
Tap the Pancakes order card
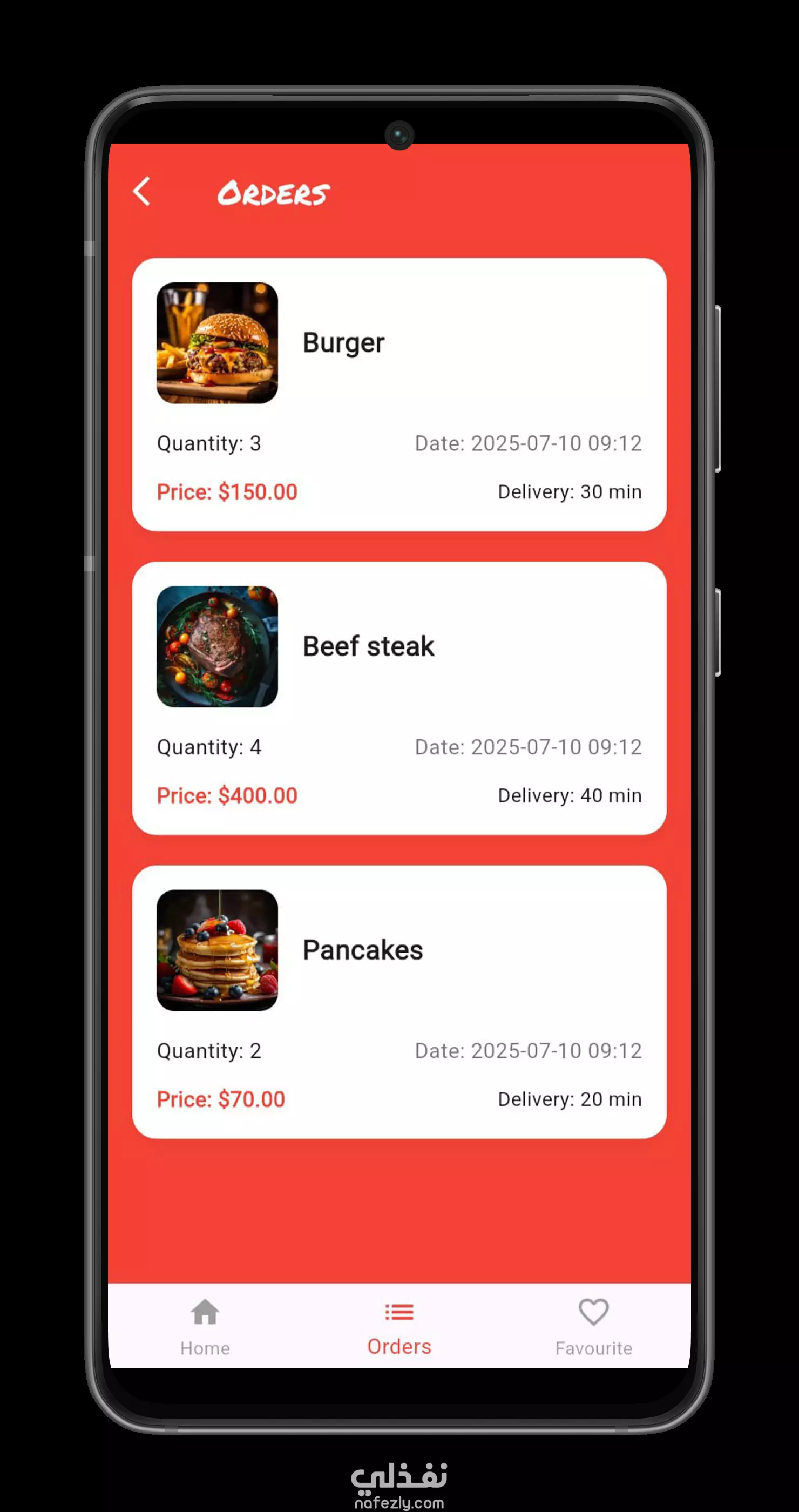399,1002
